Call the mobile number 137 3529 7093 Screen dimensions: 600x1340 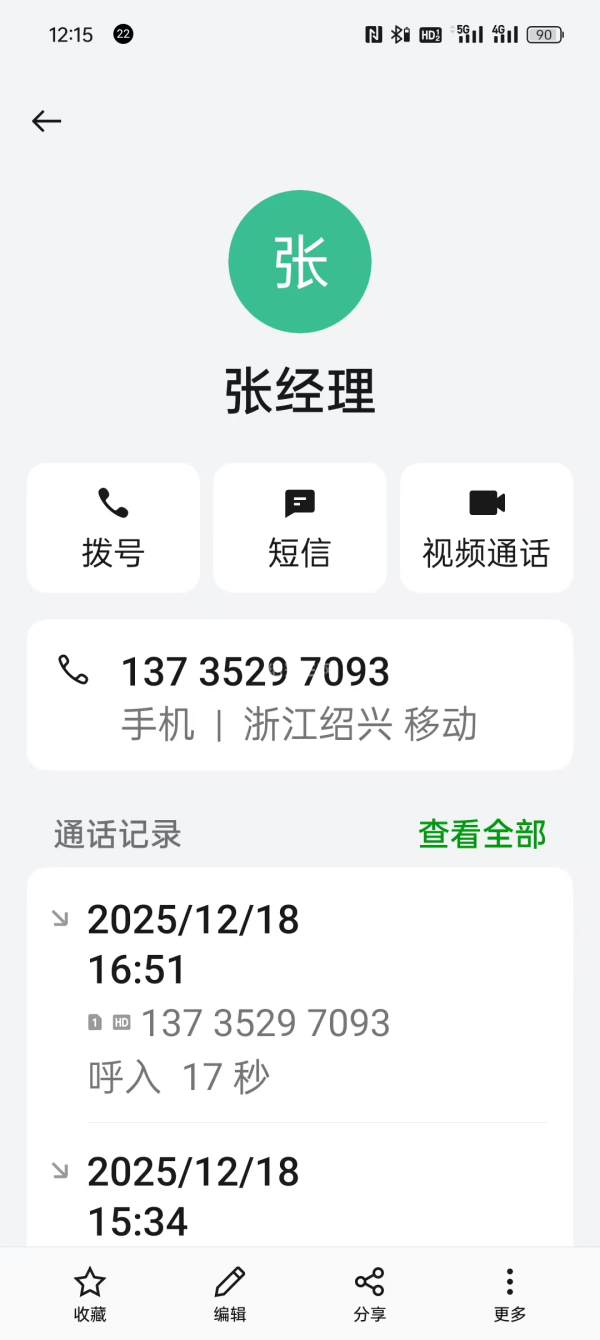(x=299, y=695)
